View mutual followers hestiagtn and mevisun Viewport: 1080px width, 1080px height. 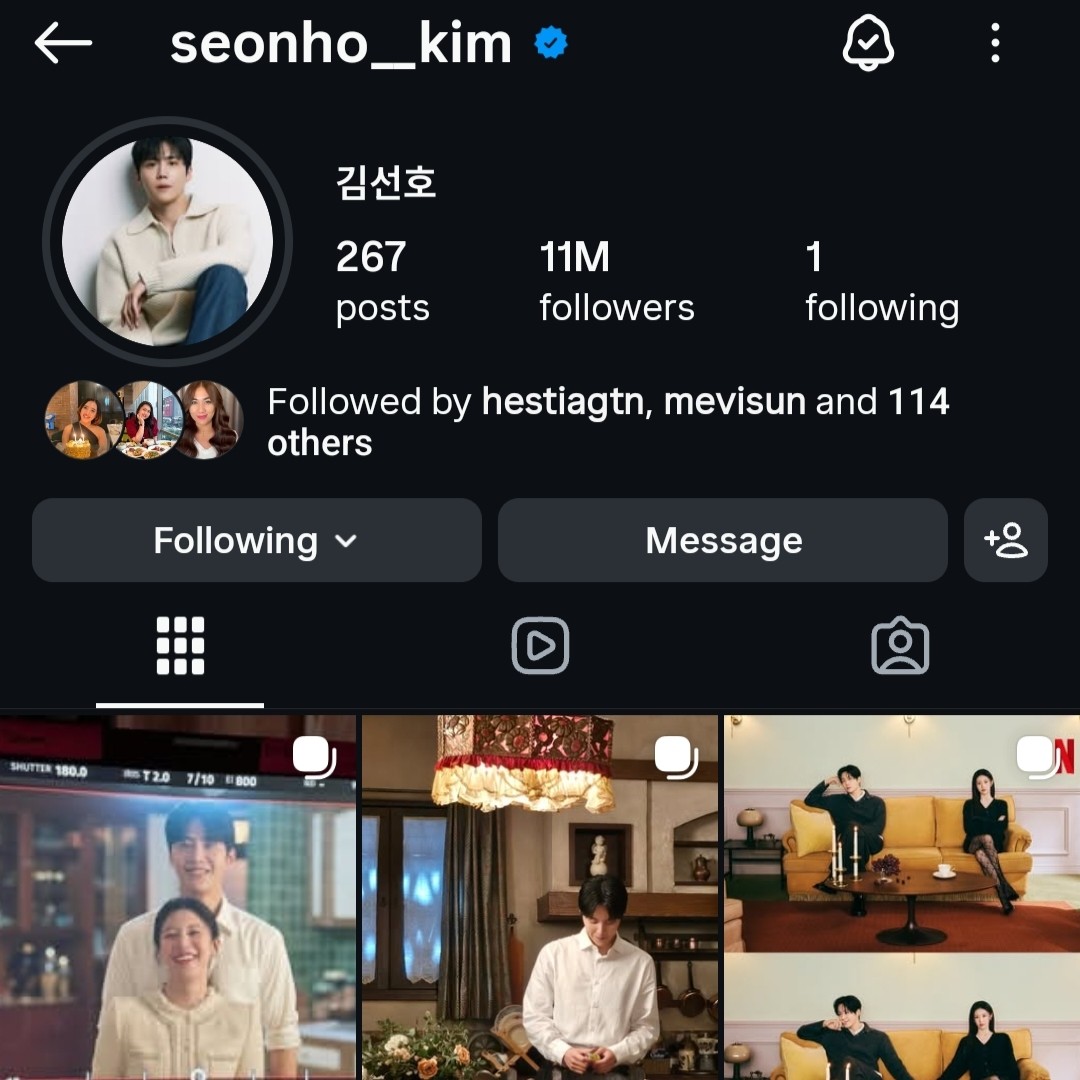pos(608,421)
